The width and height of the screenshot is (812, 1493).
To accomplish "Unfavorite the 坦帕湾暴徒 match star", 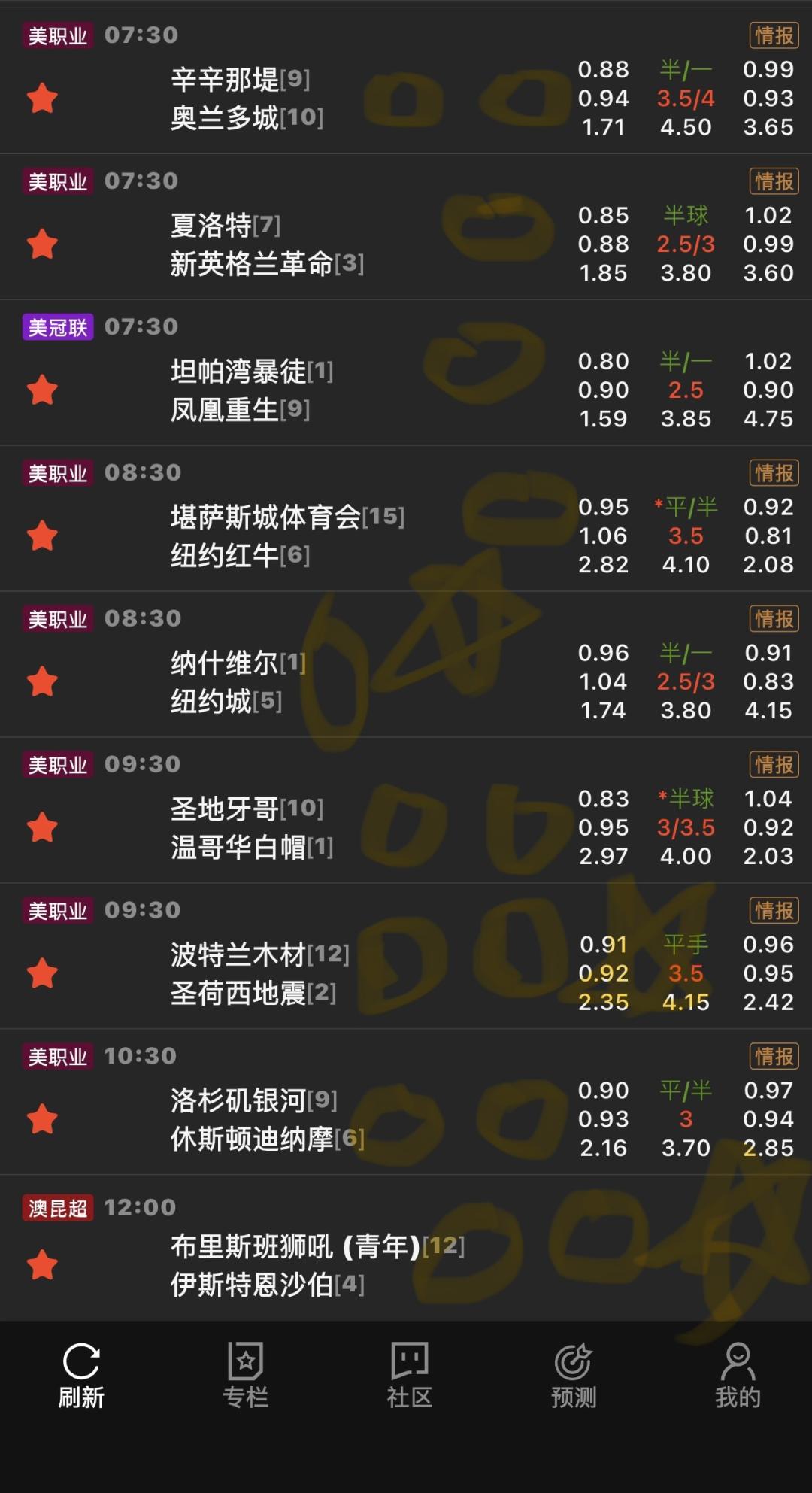I will click(42, 390).
